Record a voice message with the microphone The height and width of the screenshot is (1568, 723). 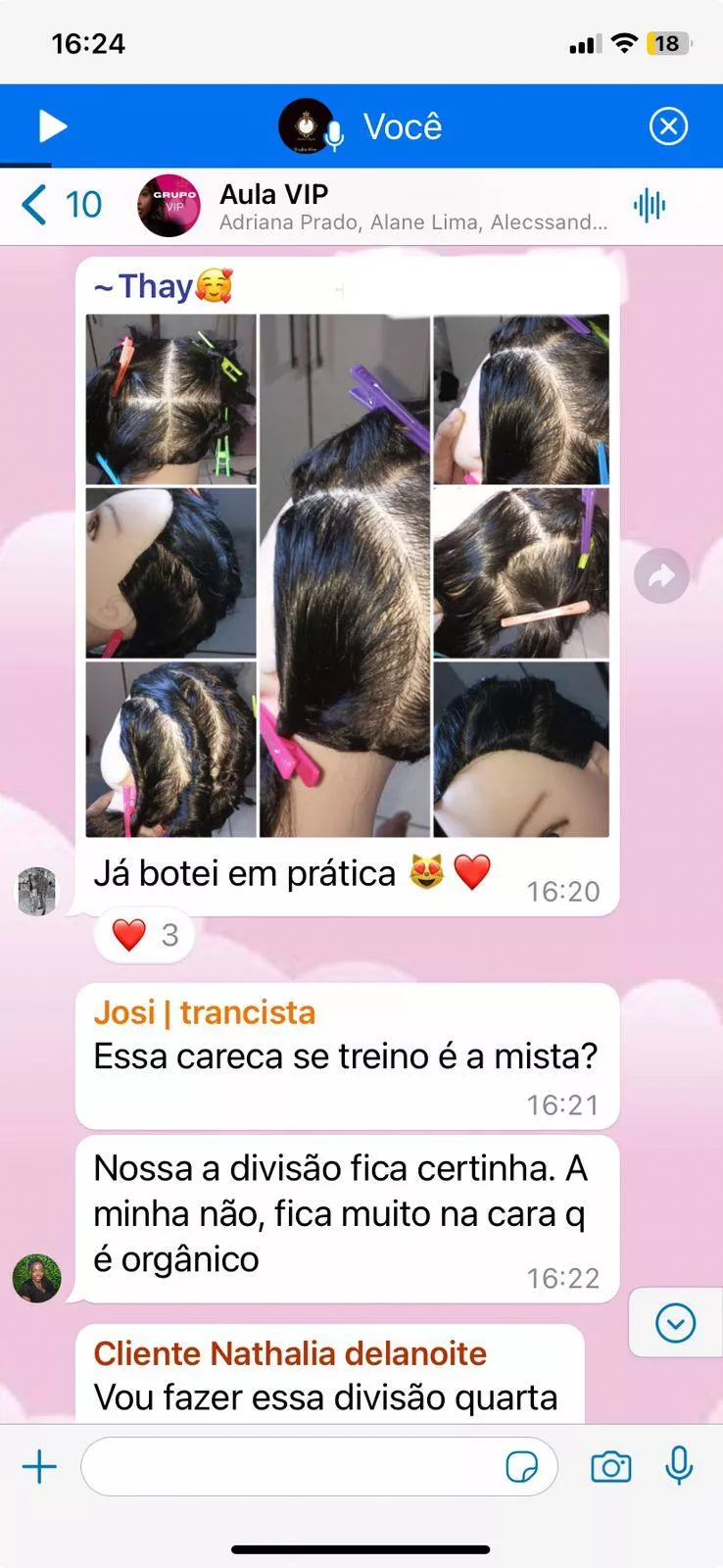(x=679, y=1467)
